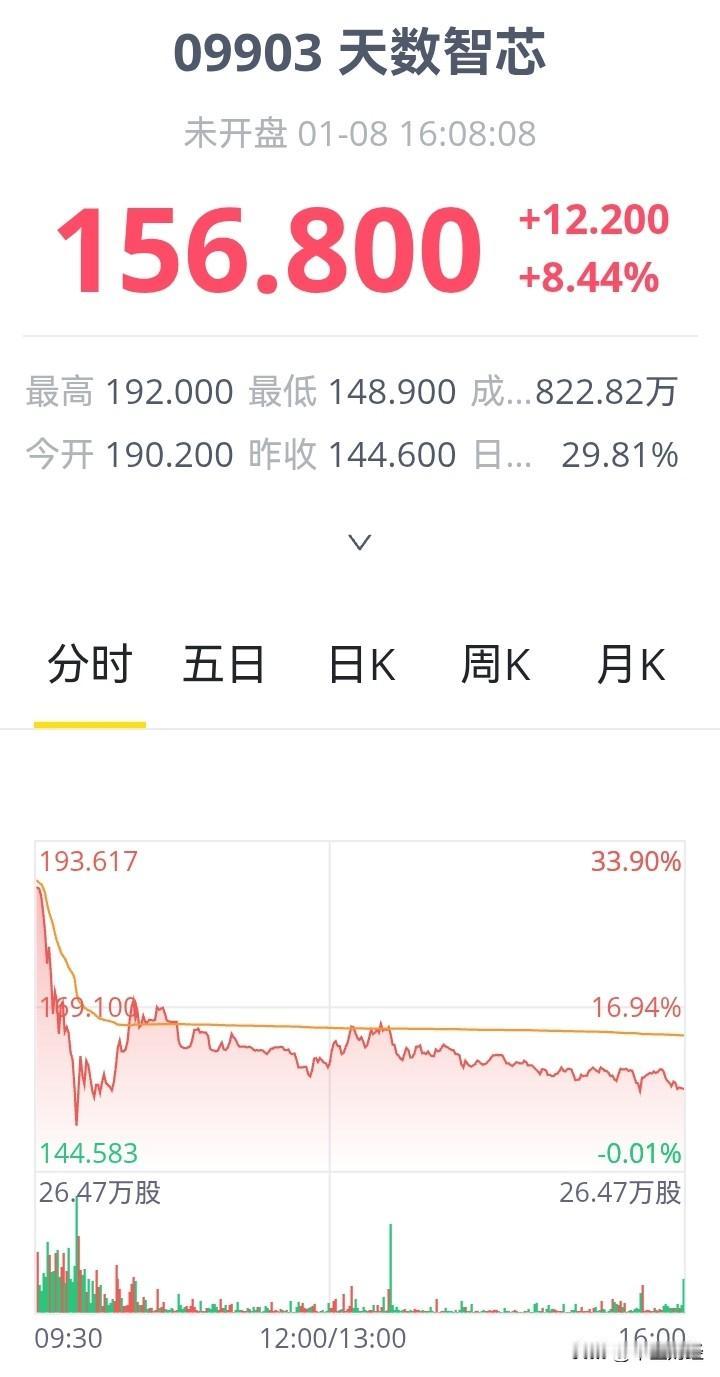The height and width of the screenshot is (1377, 720).
Task: Click the 29.81% turnover rate value
Action: click(x=621, y=454)
